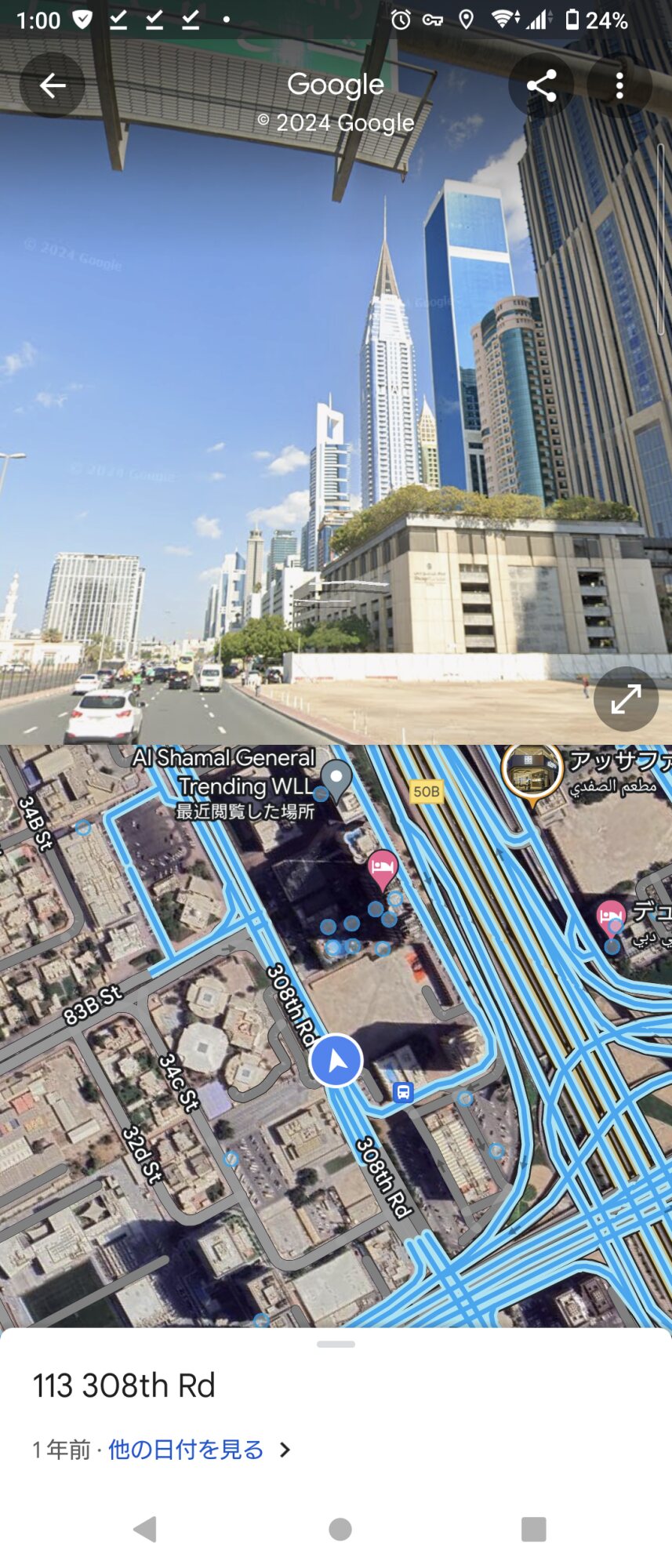Open the three-dot overflow menu
The image size is (672, 1568).
click(619, 85)
